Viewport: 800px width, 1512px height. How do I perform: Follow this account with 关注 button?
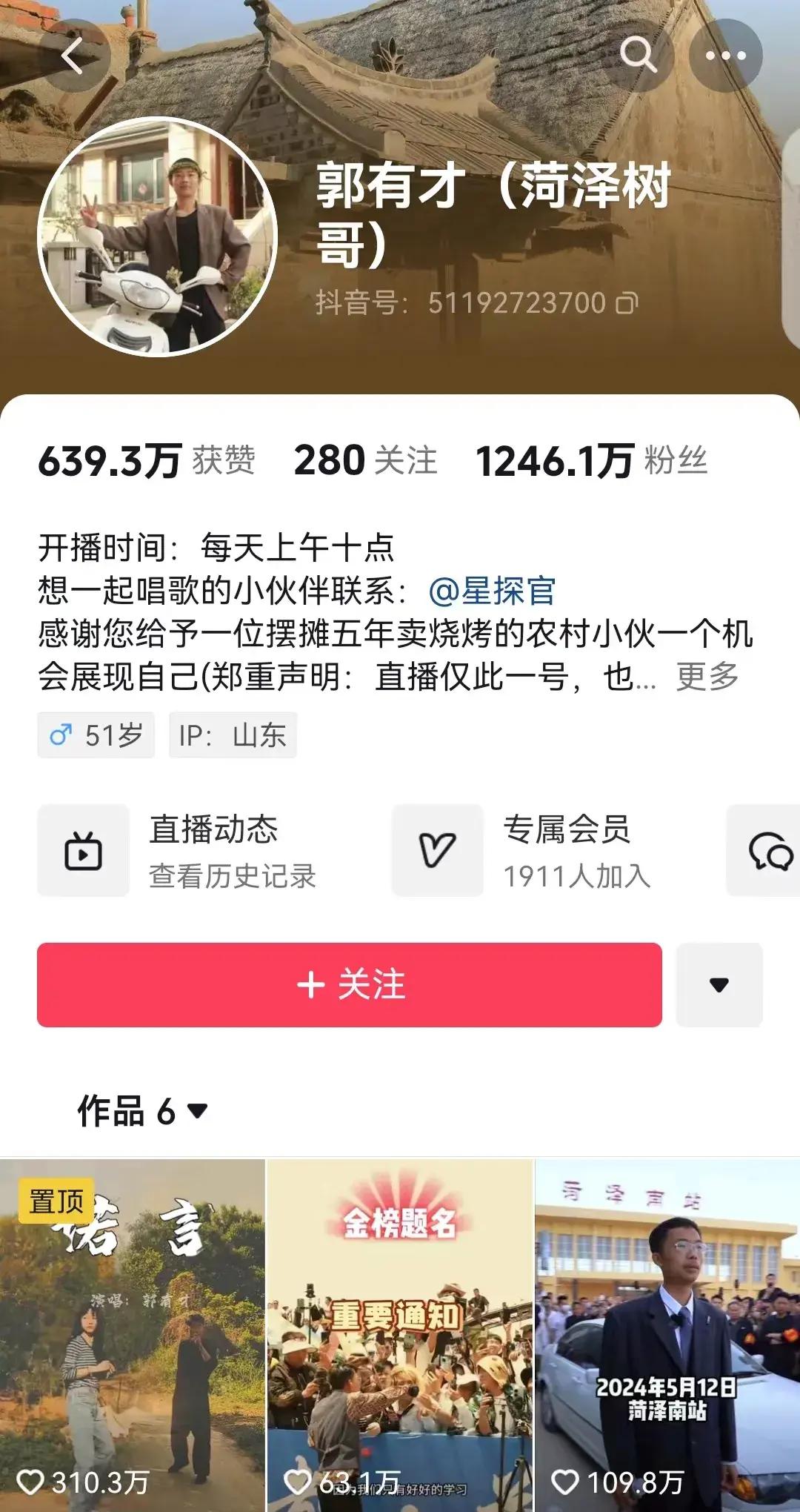coord(350,985)
